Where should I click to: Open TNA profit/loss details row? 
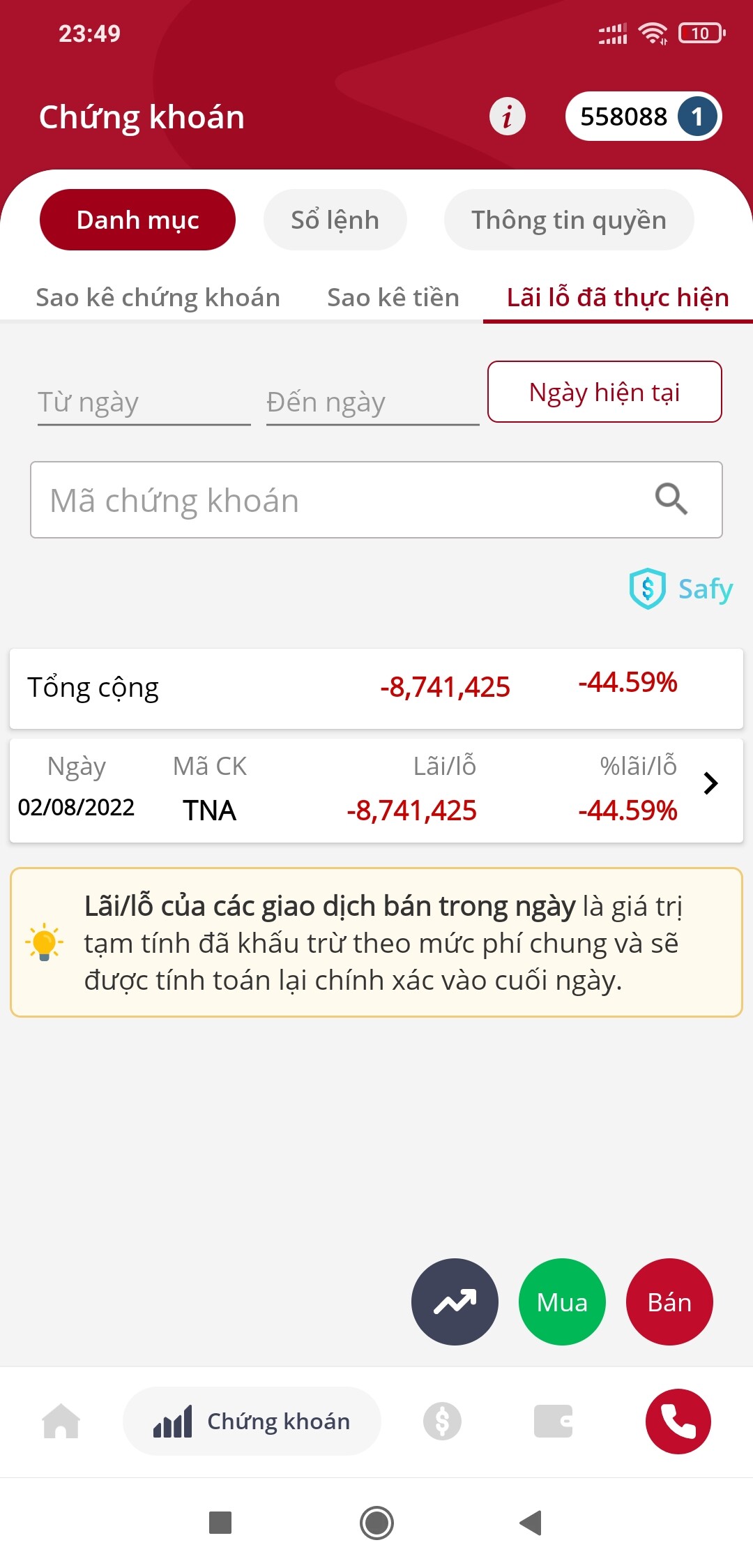(x=376, y=791)
